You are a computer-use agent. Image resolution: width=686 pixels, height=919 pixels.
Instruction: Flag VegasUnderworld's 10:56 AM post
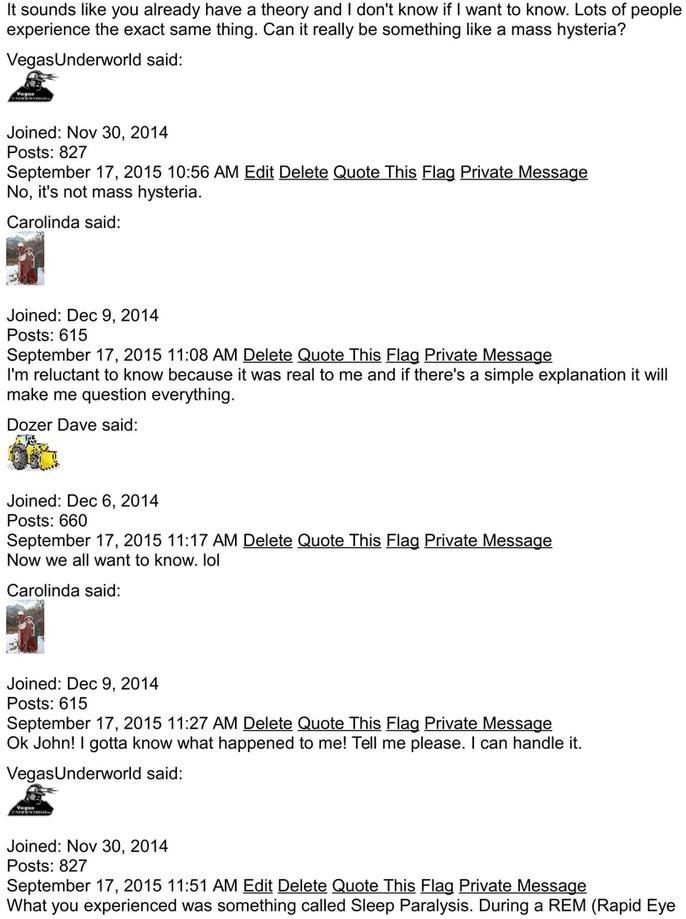point(438,172)
